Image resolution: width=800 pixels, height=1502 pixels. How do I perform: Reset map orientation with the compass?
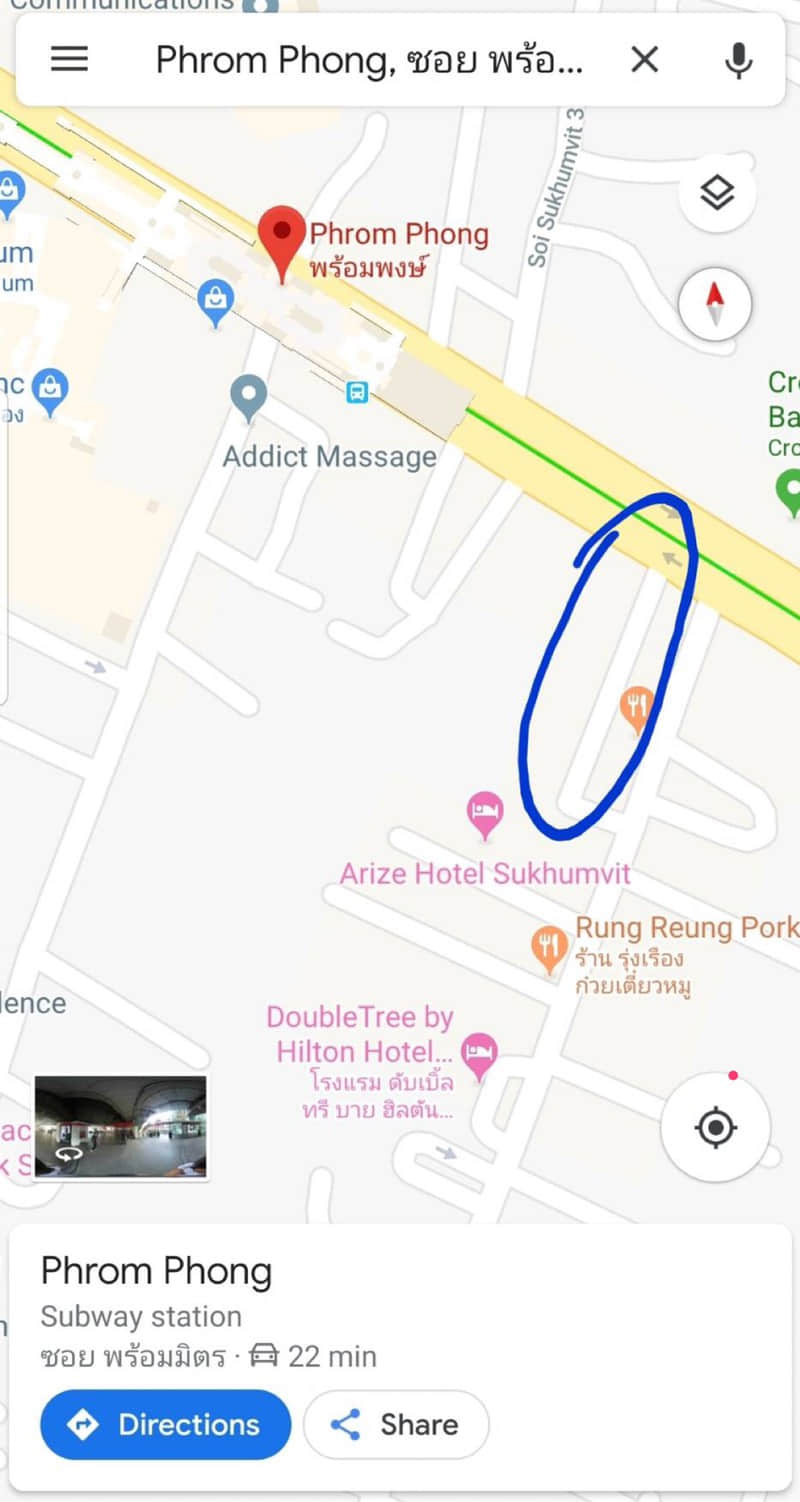(715, 303)
